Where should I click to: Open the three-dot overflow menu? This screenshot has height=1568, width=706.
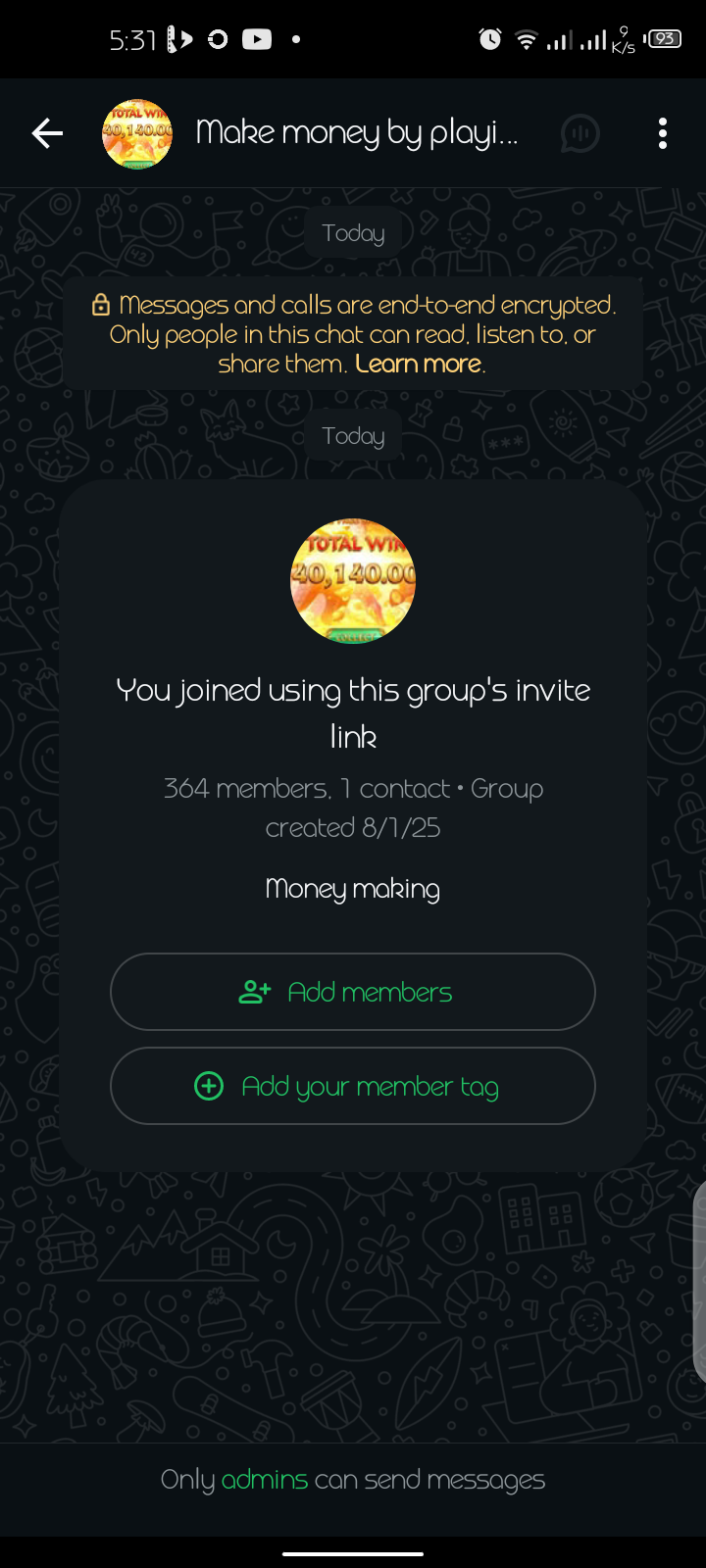pos(663,133)
